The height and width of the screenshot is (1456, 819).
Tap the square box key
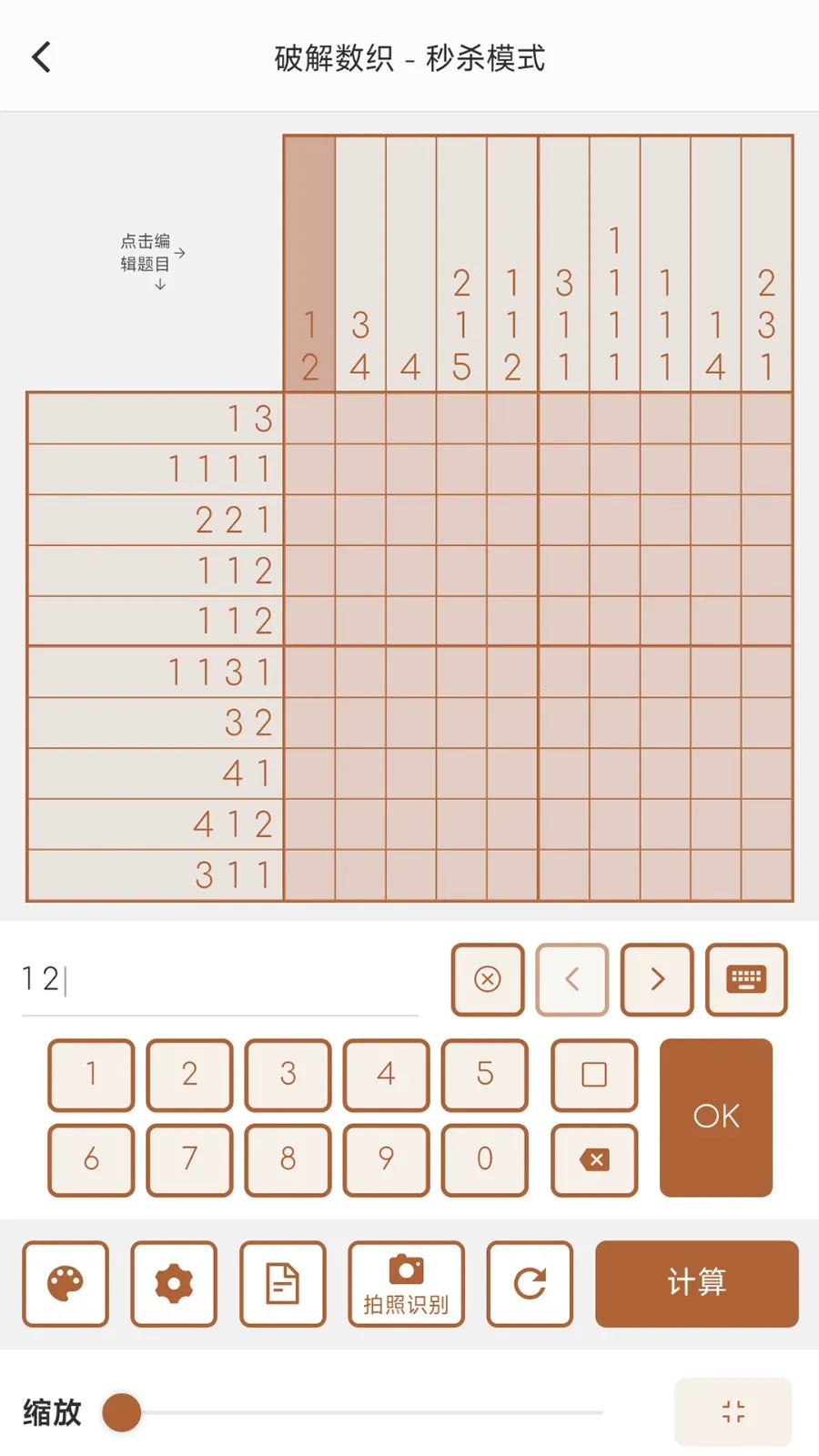(594, 1075)
